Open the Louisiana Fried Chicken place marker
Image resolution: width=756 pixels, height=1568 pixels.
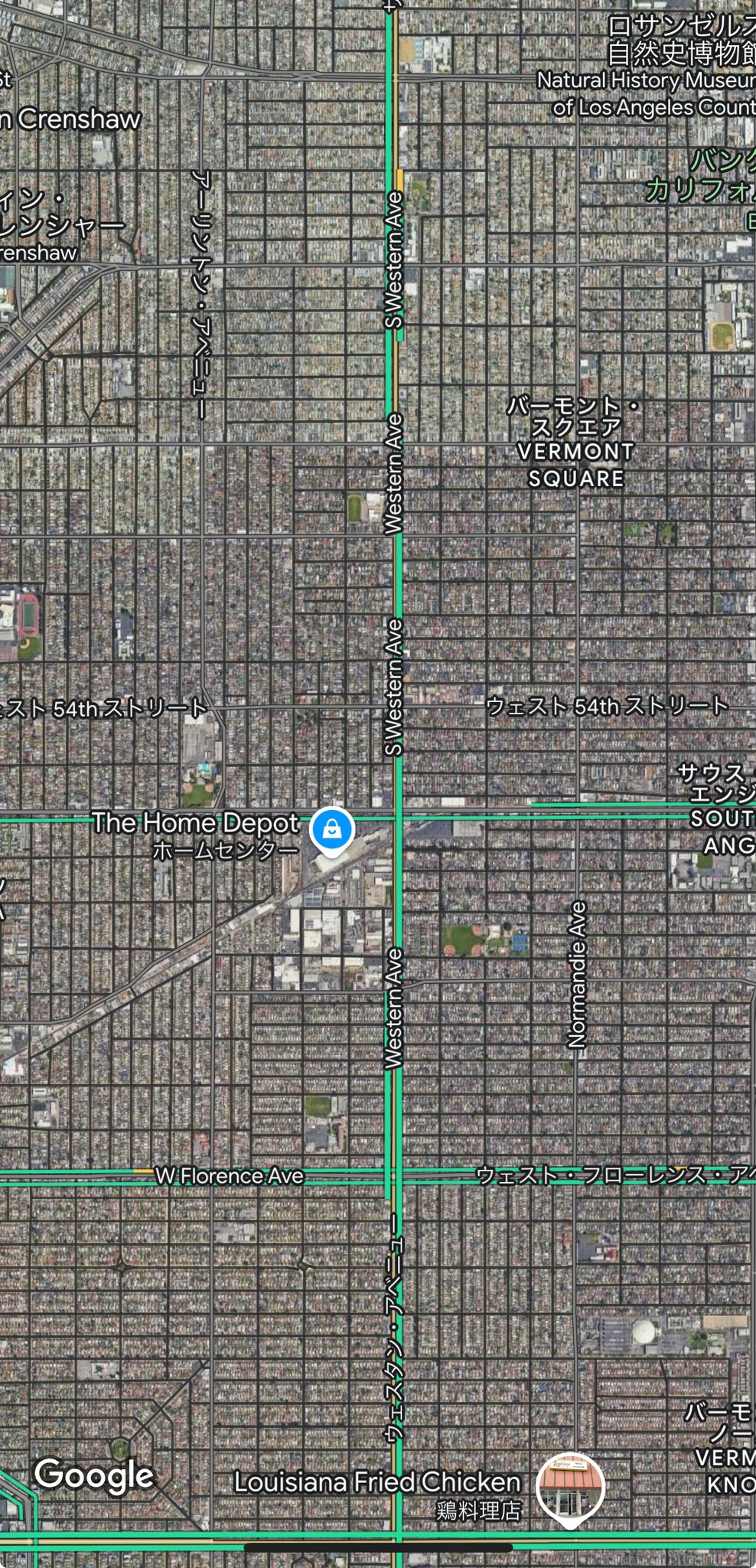click(570, 1490)
